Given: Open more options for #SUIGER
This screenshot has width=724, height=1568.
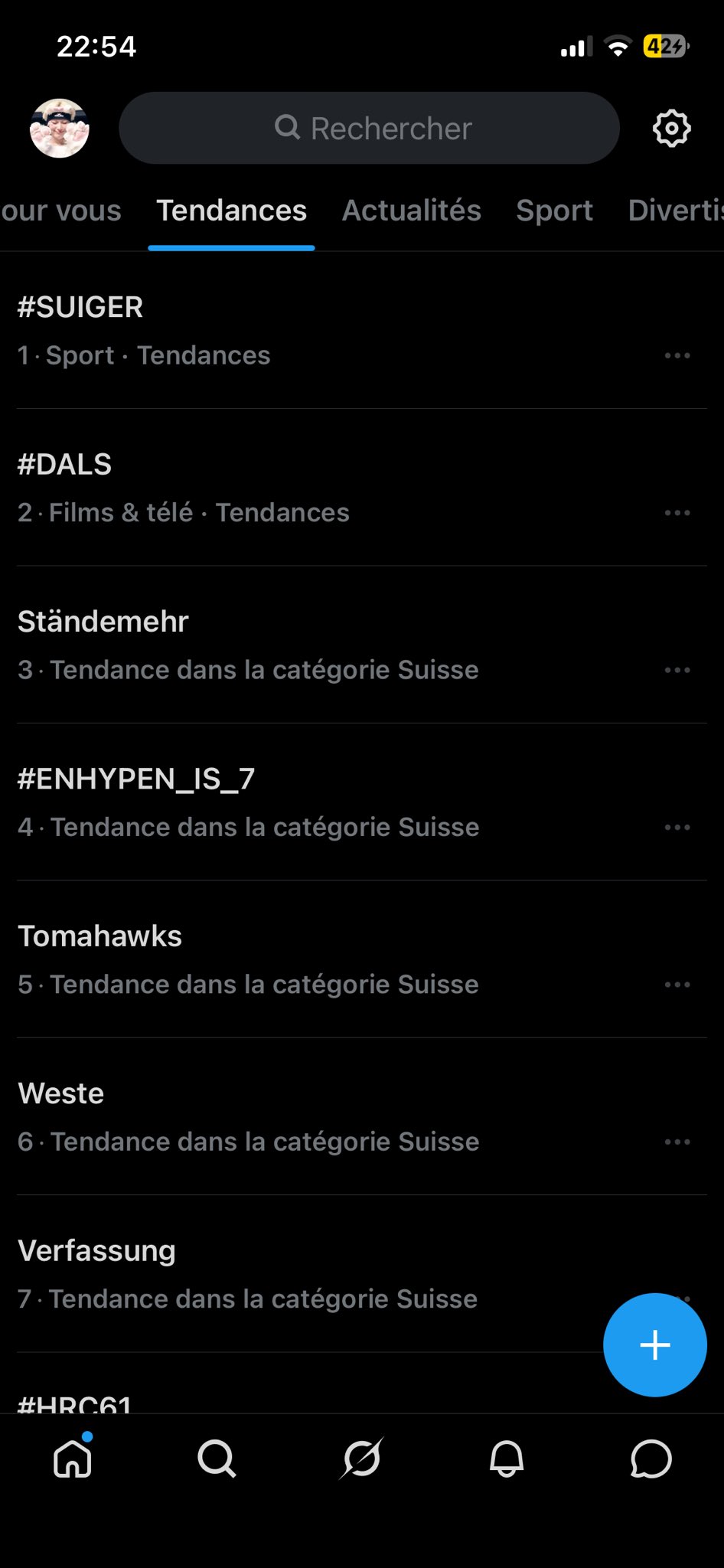Looking at the screenshot, I should point(677,356).
